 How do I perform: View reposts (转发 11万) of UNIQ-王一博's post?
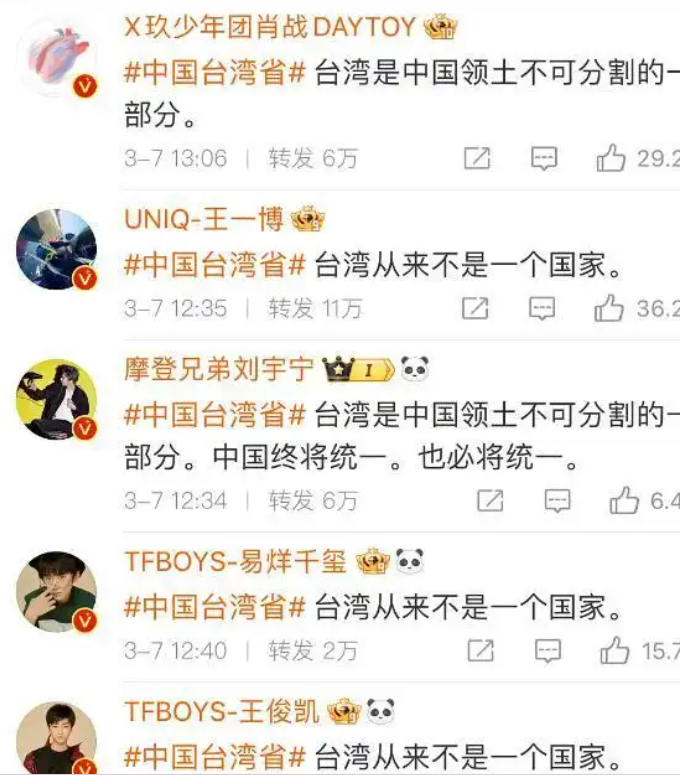(x=314, y=309)
